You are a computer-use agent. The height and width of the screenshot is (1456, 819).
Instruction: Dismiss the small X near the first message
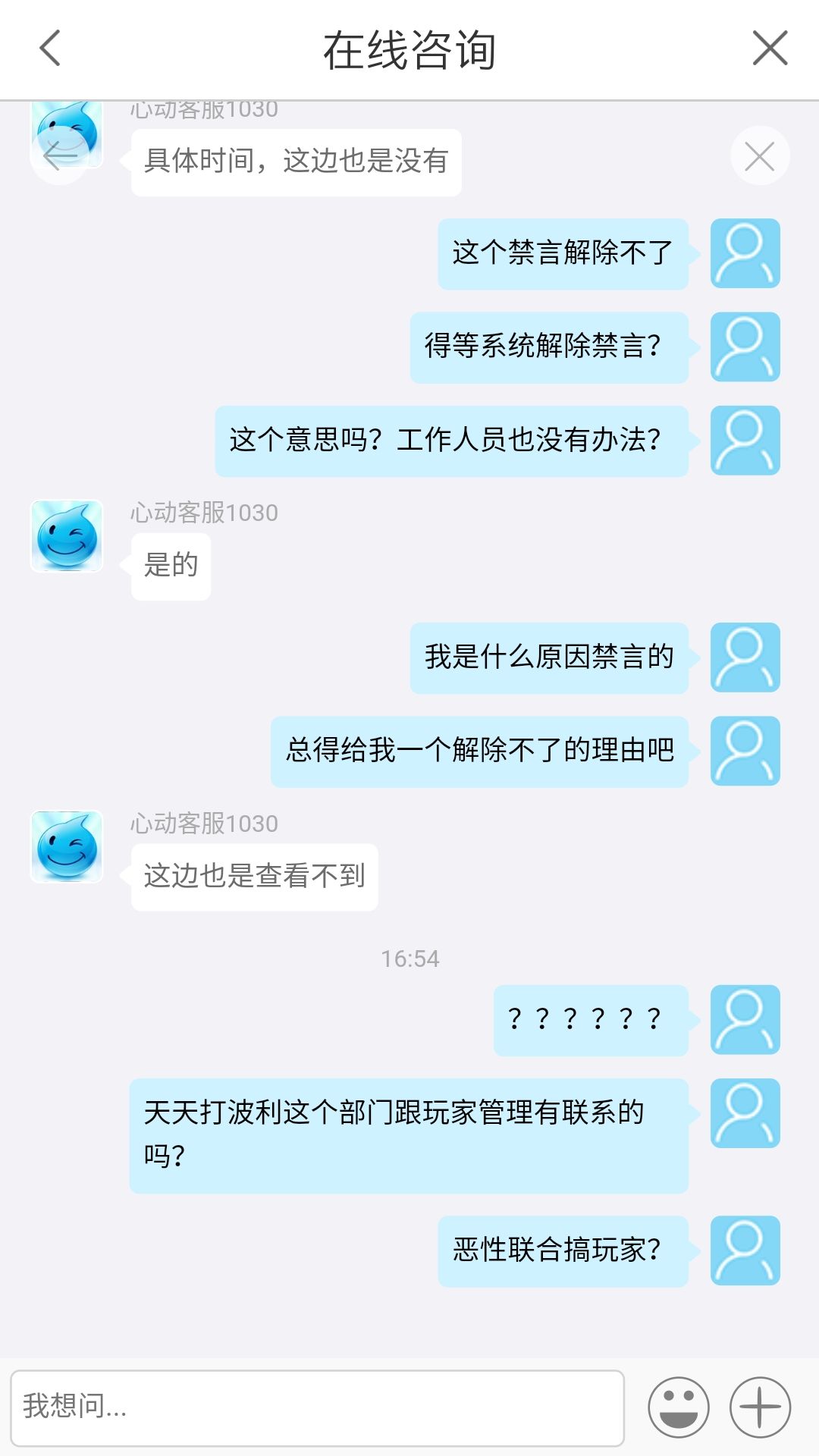(761, 157)
